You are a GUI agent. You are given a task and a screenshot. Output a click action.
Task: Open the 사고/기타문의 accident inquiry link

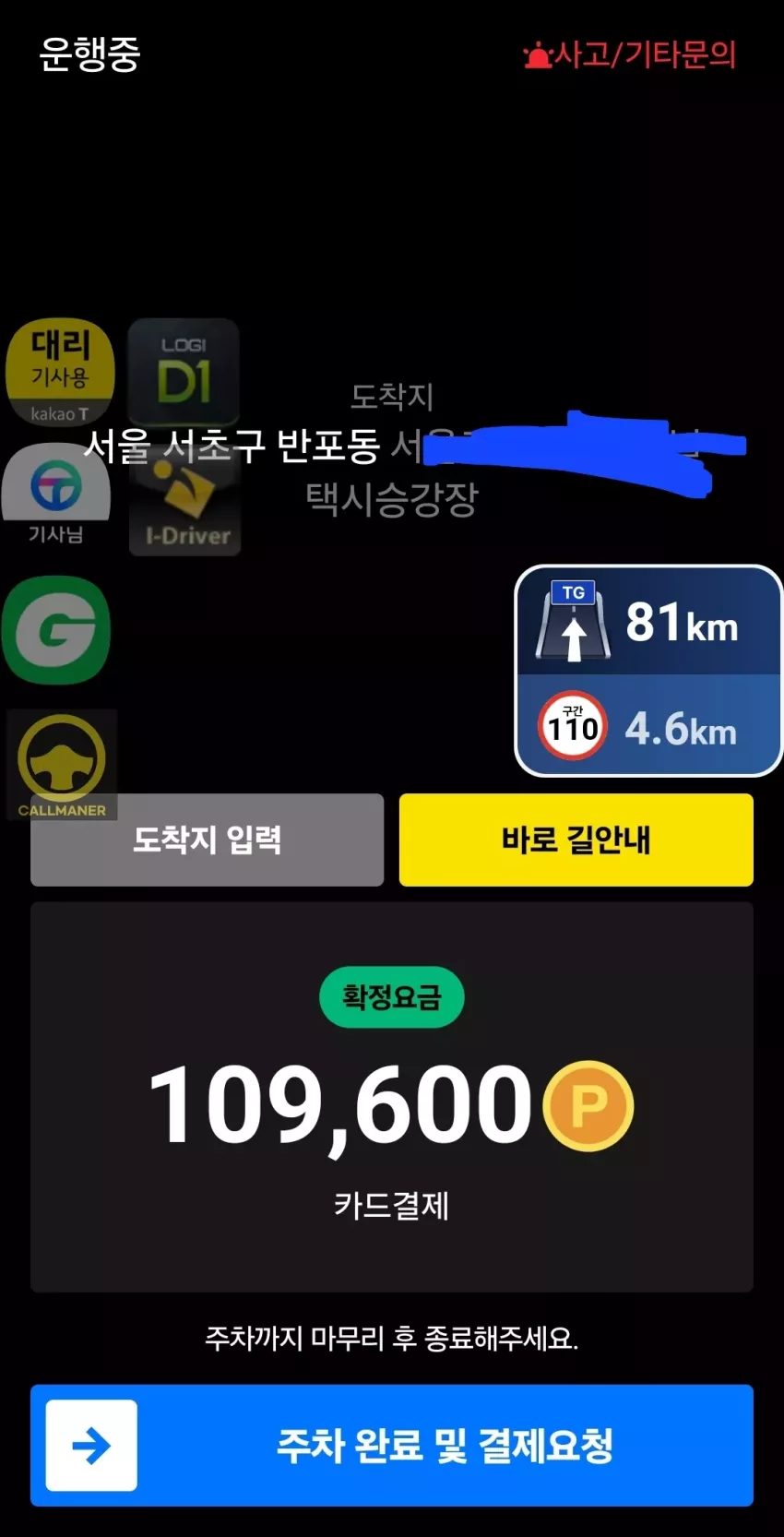tap(629, 55)
